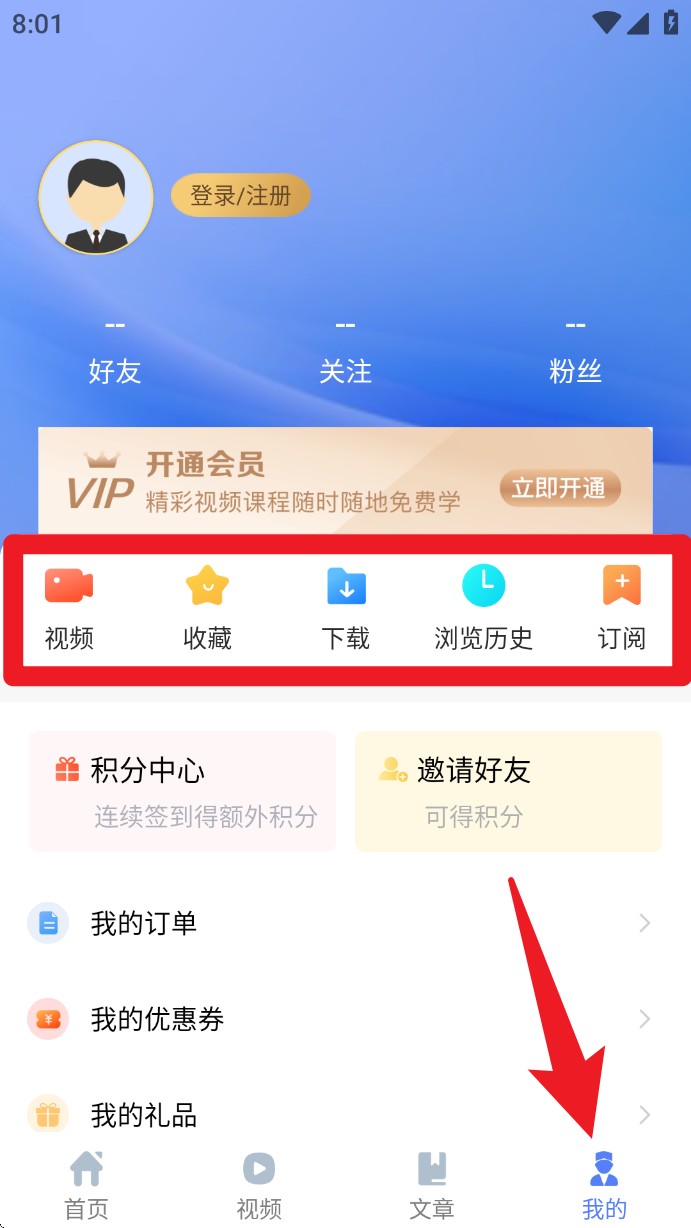View 粉丝 followers list
691x1228 pixels.
point(575,352)
